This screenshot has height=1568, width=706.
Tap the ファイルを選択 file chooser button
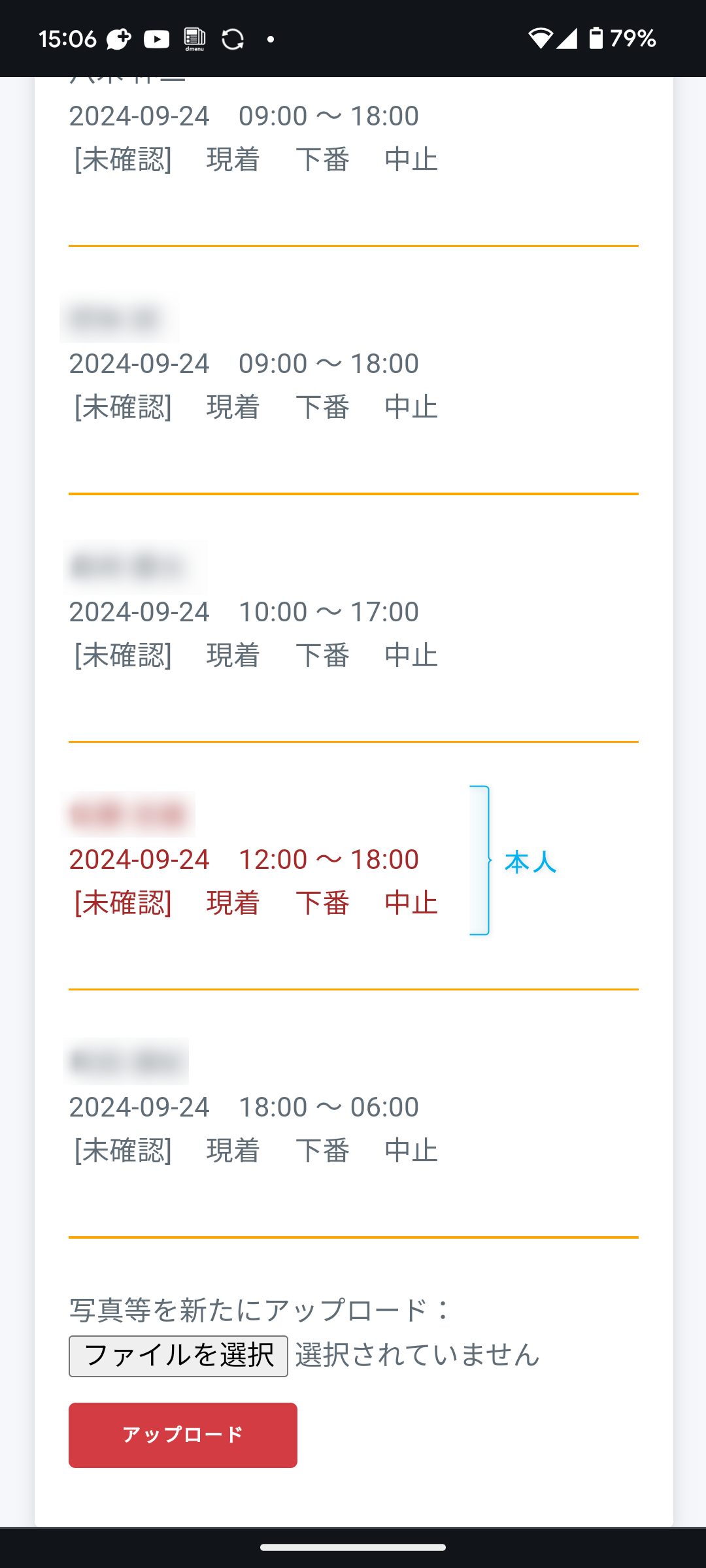point(178,1356)
